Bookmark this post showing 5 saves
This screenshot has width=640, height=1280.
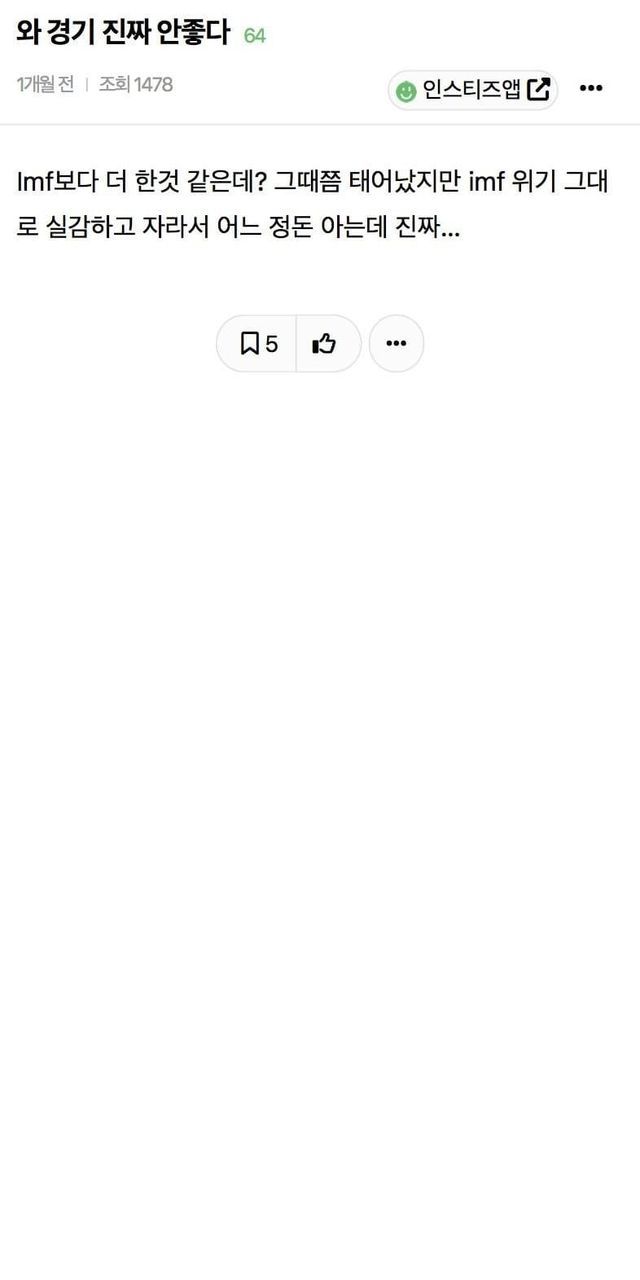[x=257, y=344]
